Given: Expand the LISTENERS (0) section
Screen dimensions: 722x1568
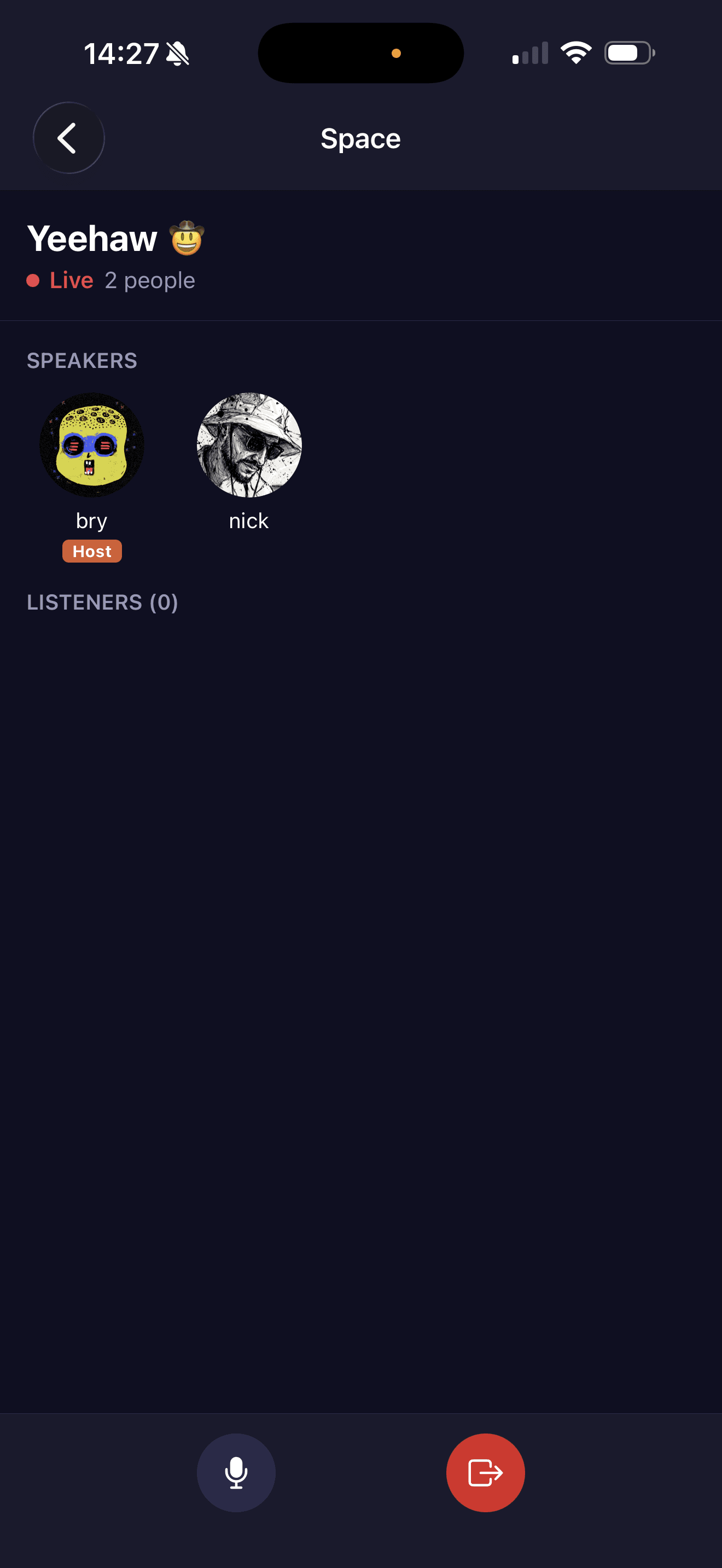Looking at the screenshot, I should pos(102,602).
